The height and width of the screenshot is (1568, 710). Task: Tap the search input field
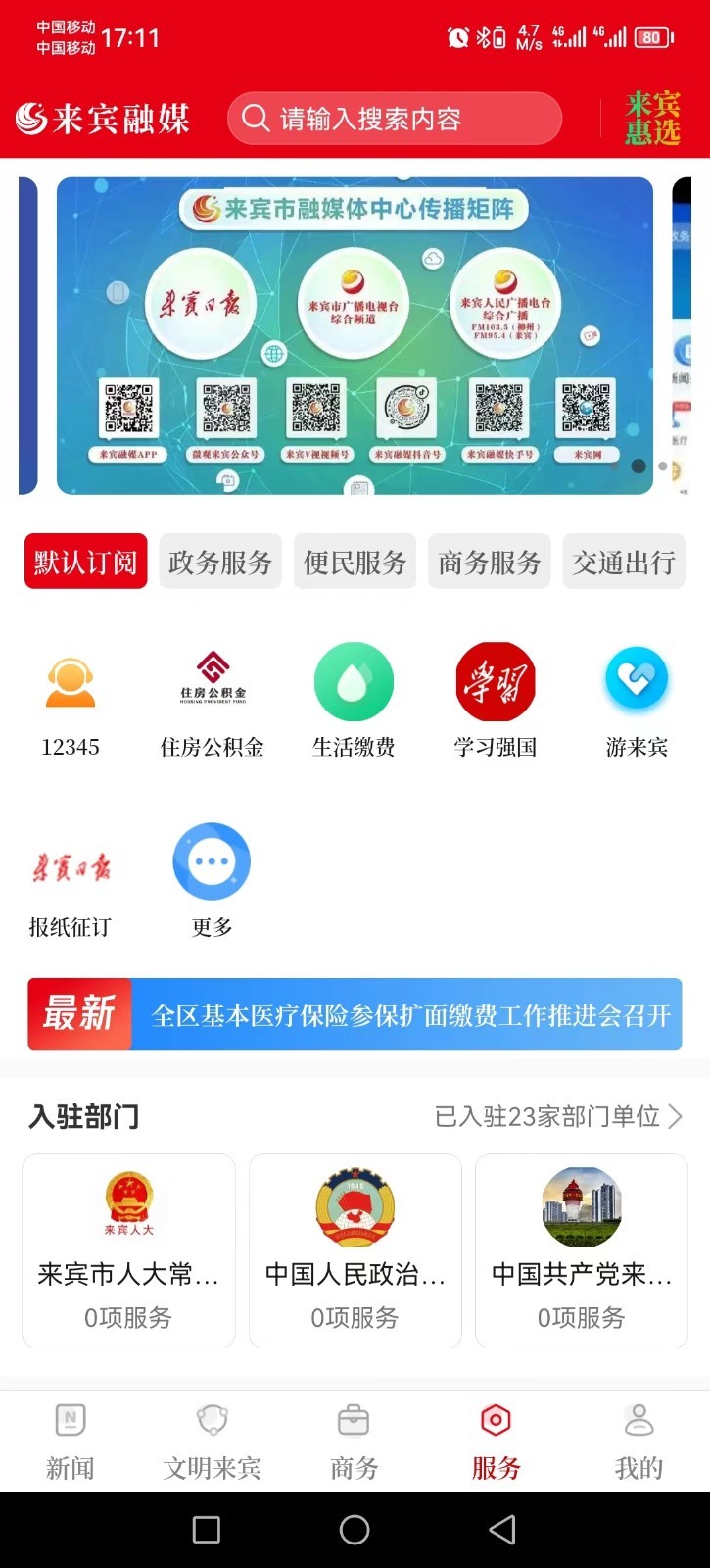click(394, 119)
